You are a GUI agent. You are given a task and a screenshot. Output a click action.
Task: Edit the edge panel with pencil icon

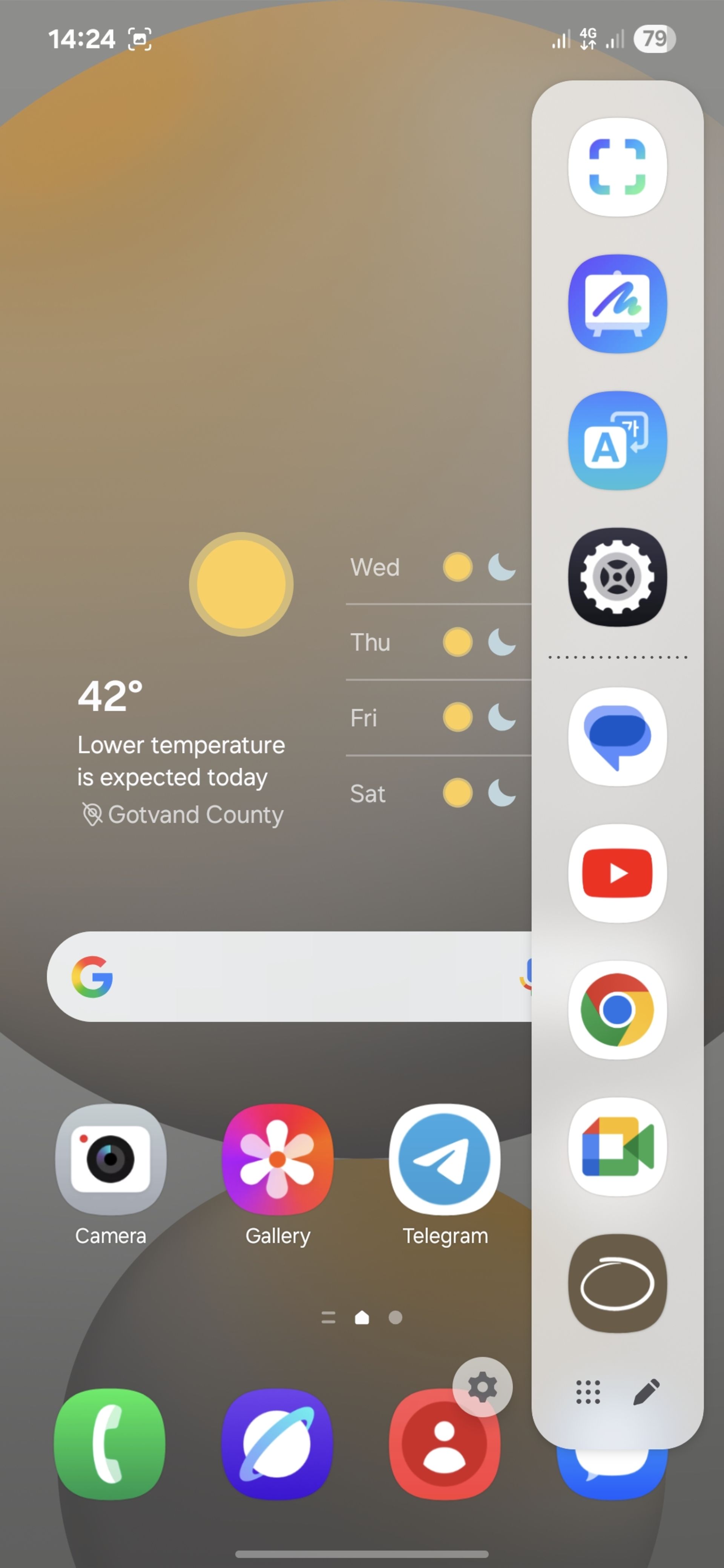[x=646, y=1392]
